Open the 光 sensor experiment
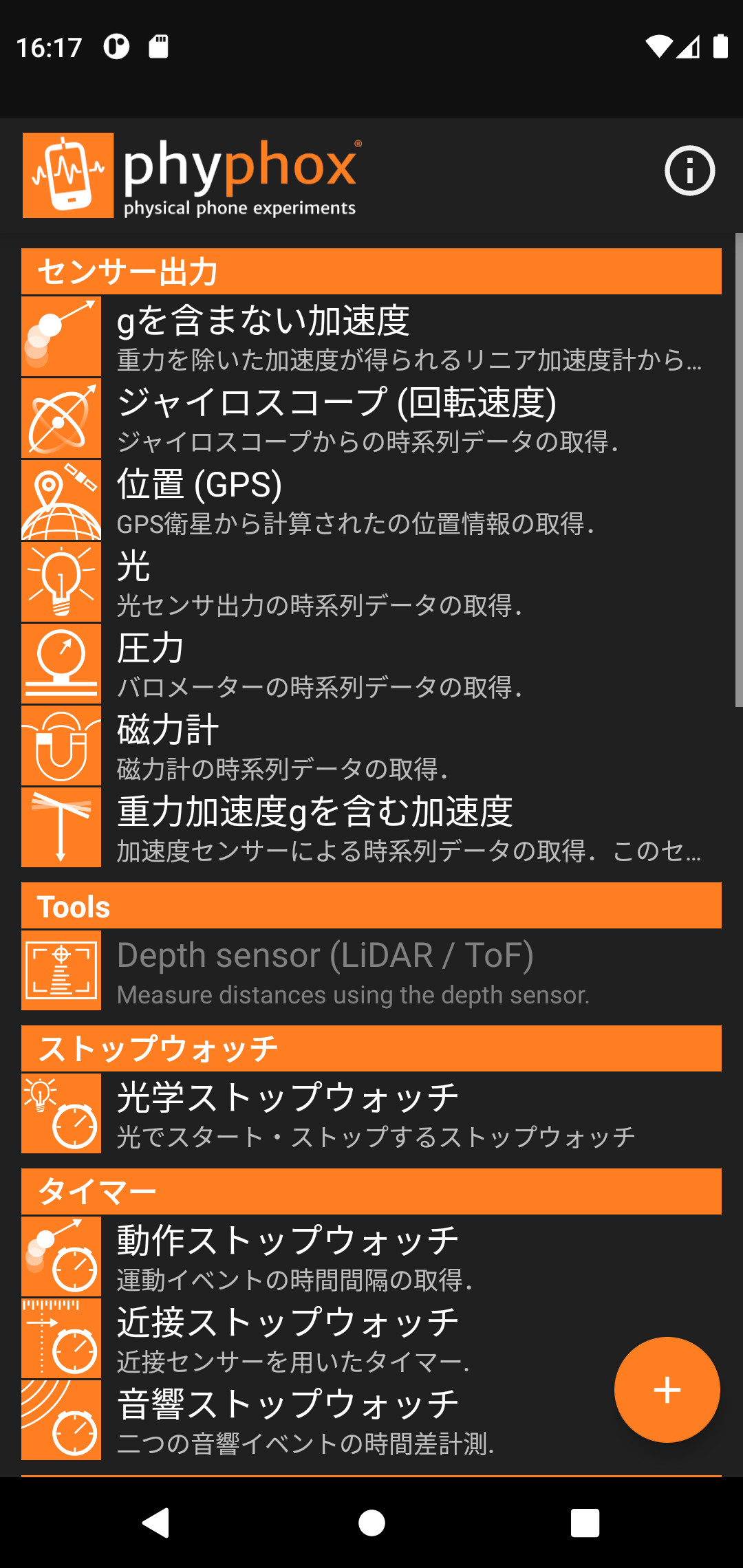743x1568 pixels. (x=371, y=582)
